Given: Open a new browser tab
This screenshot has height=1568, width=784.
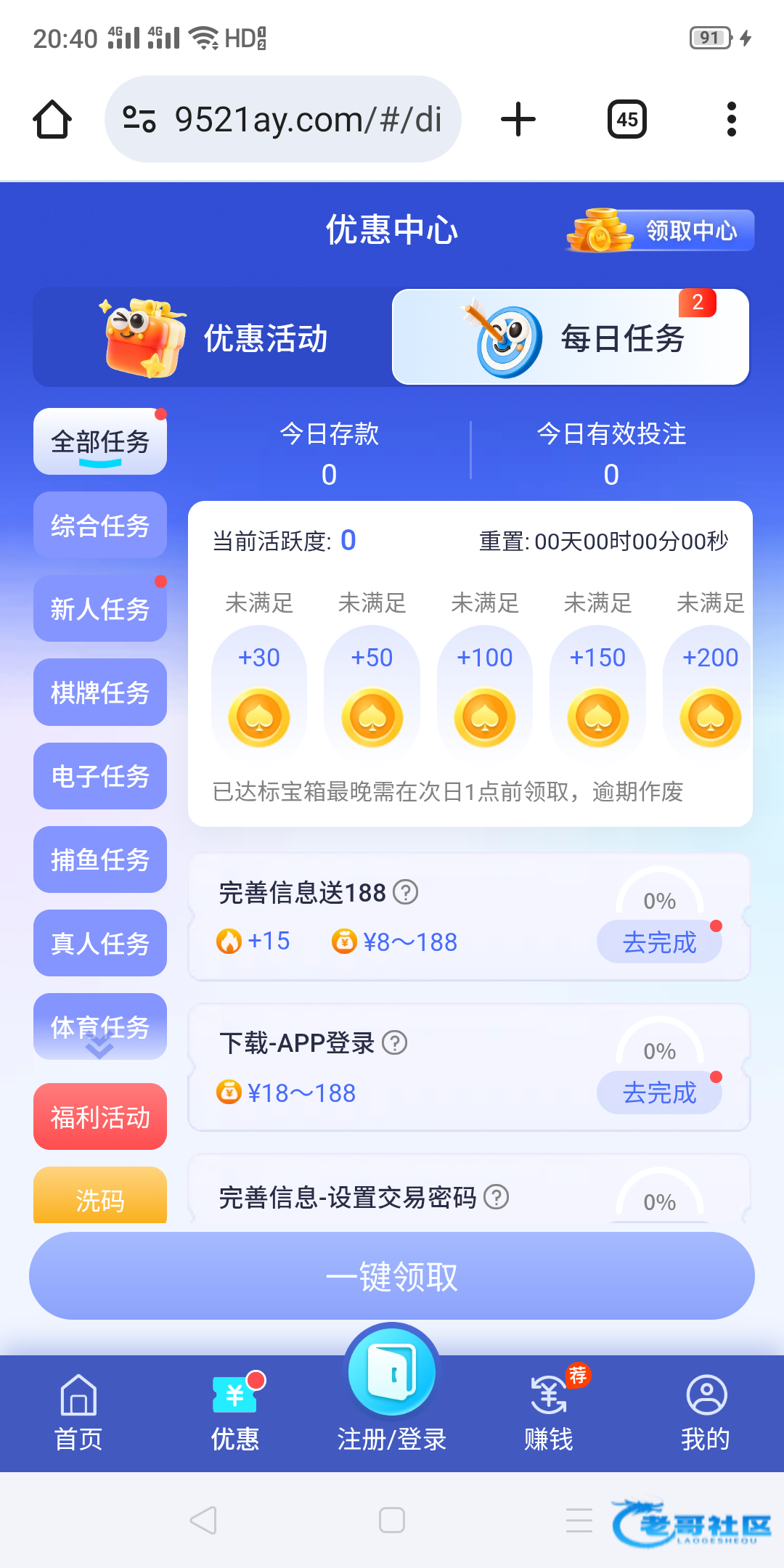Looking at the screenshot, I should tap(518, 119).
